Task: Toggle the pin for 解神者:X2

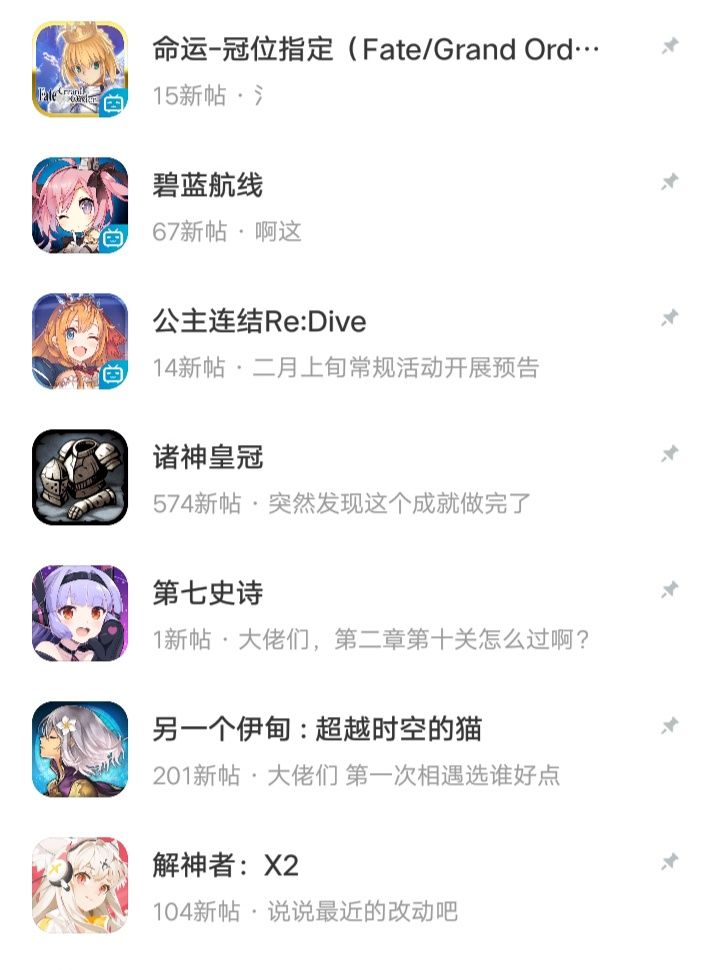Action: [670, 862]
